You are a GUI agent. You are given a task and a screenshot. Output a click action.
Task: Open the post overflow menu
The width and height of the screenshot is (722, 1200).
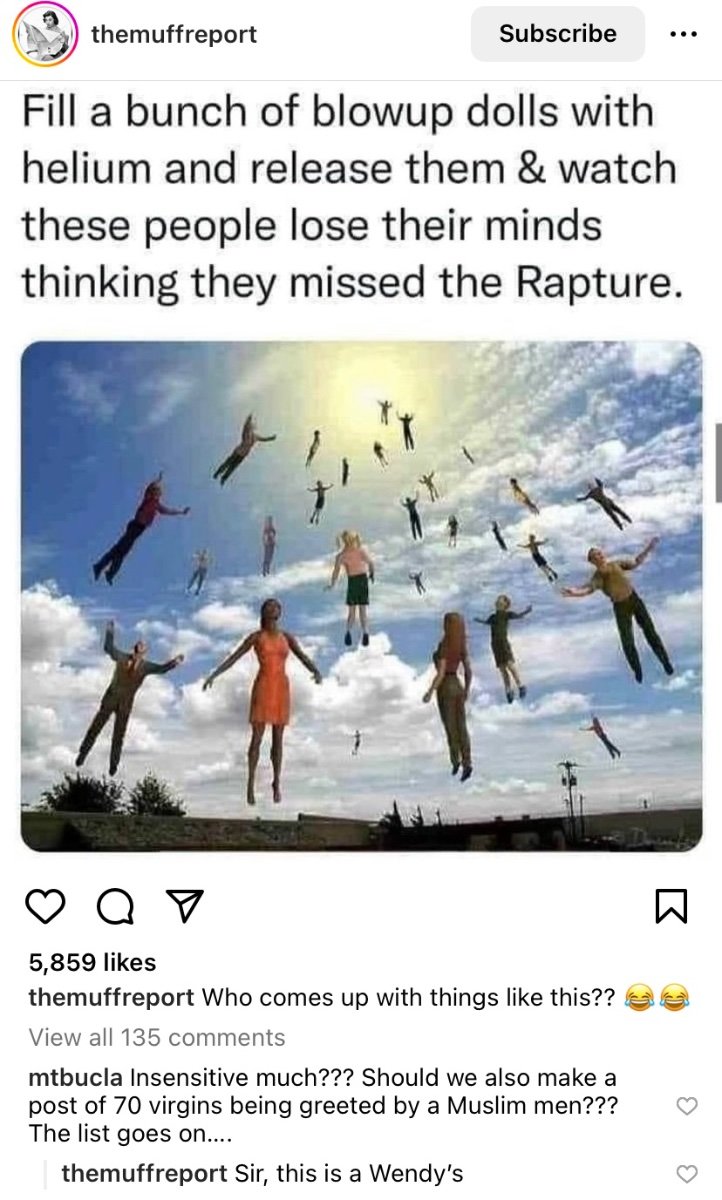pos(683,34)
